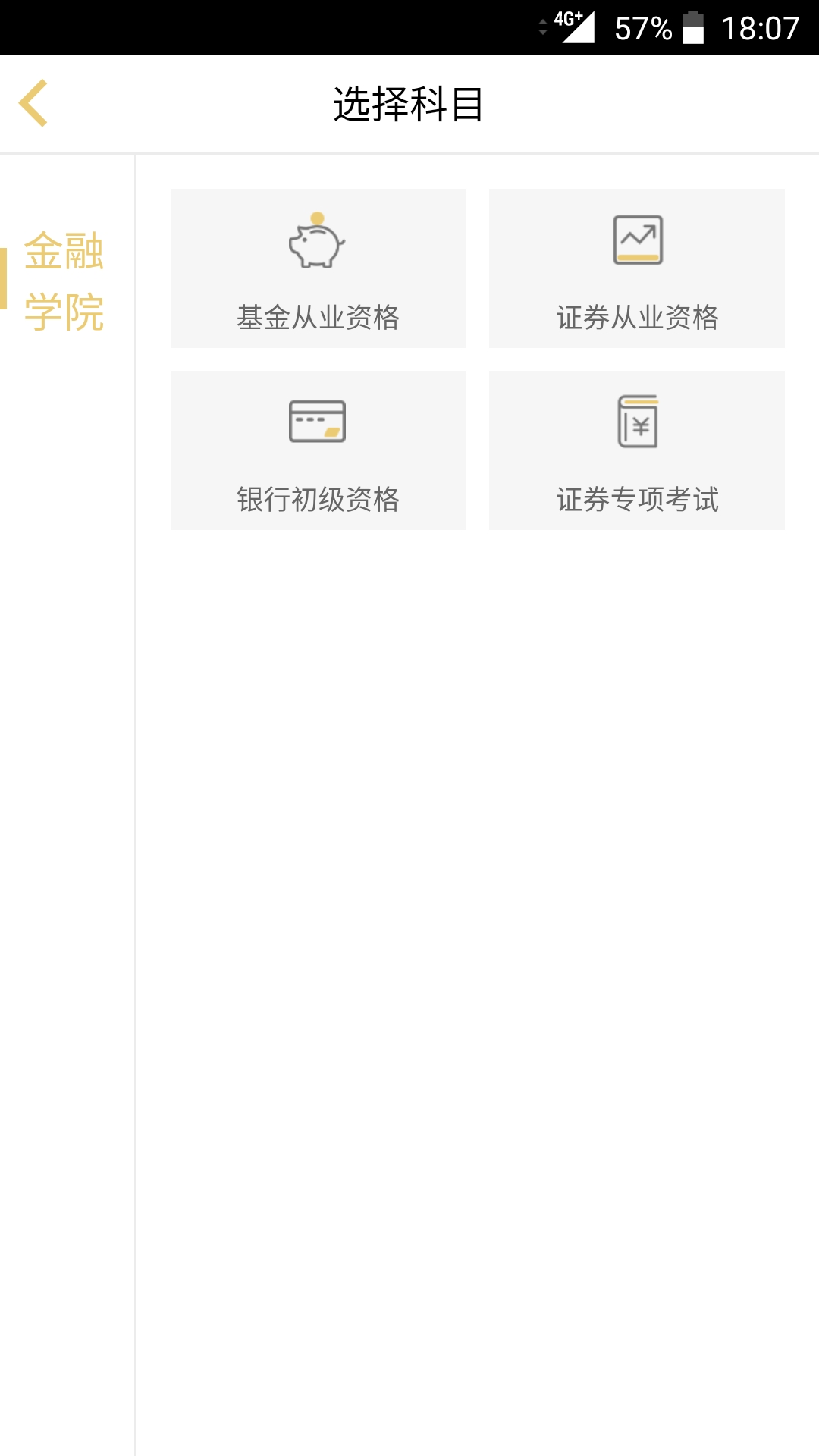This screenshot has width=819, height=1456.
Task: Tap the 证券专项考试 text label
Action: (639, 499)
